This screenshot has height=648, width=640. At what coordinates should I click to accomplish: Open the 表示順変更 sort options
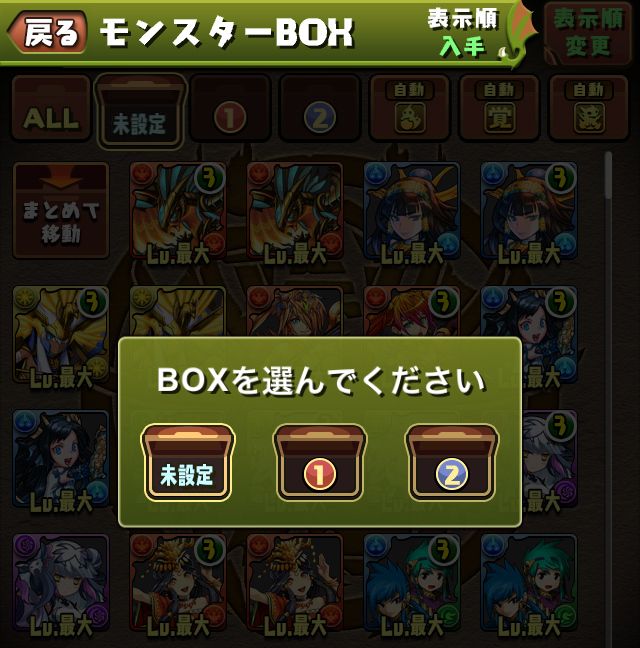point(588,34)
